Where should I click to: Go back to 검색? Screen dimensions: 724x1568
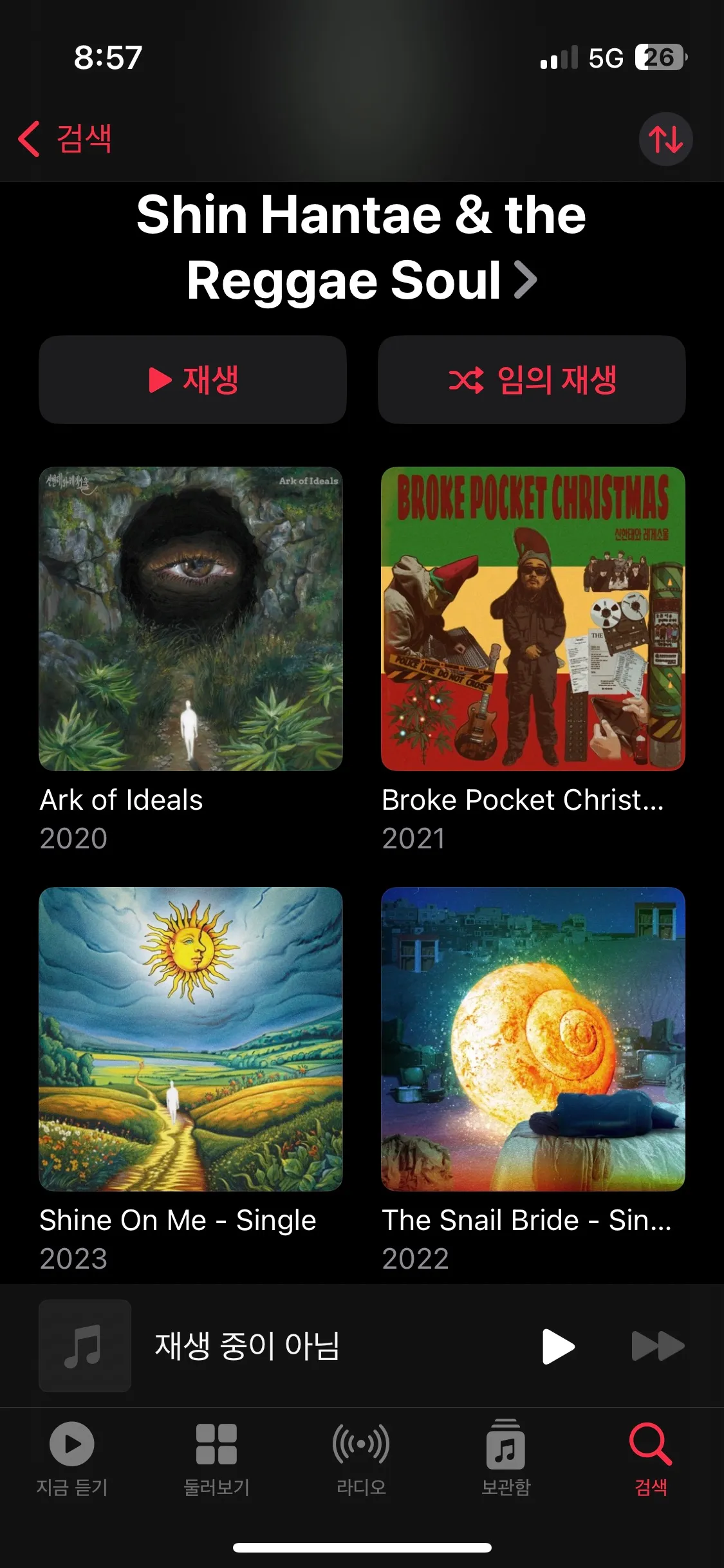tap(66, 138)
